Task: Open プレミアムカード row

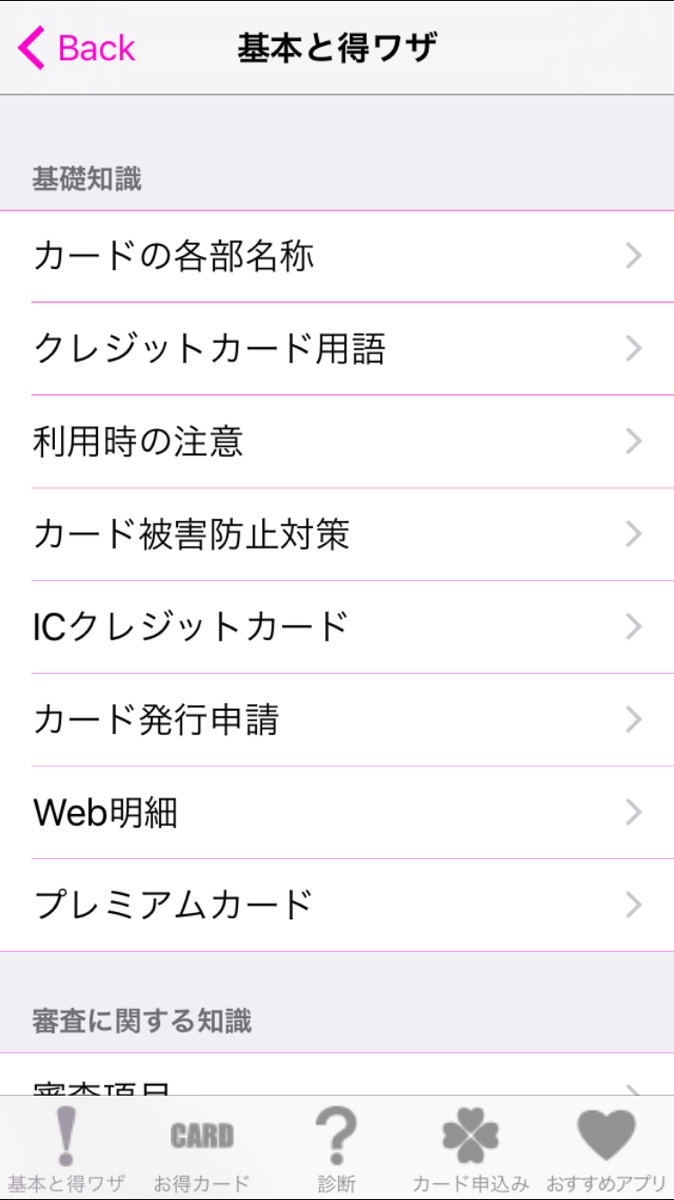Action: pyautogui.click(x=337, y=905)
